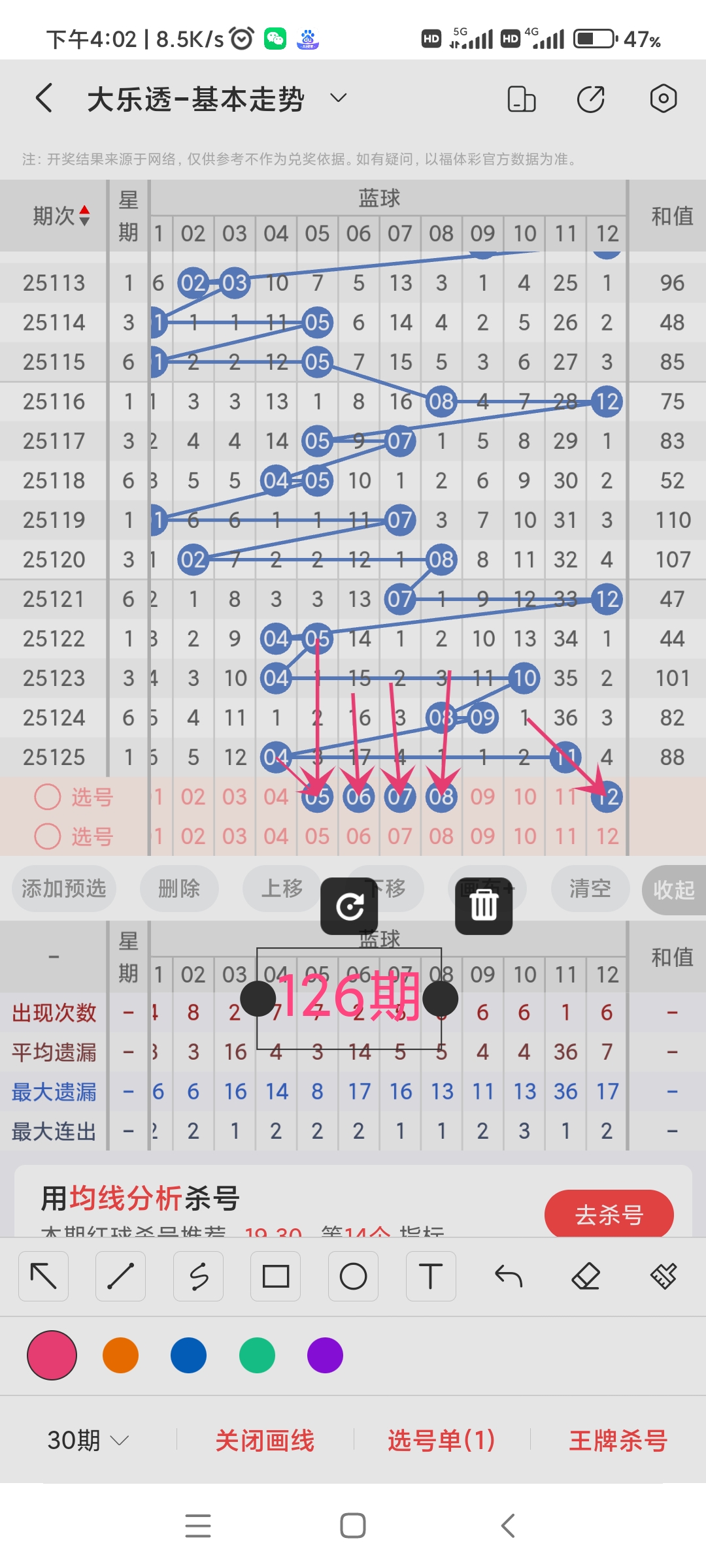
Task: Select the eraser tool
Action: [586, 1276]
